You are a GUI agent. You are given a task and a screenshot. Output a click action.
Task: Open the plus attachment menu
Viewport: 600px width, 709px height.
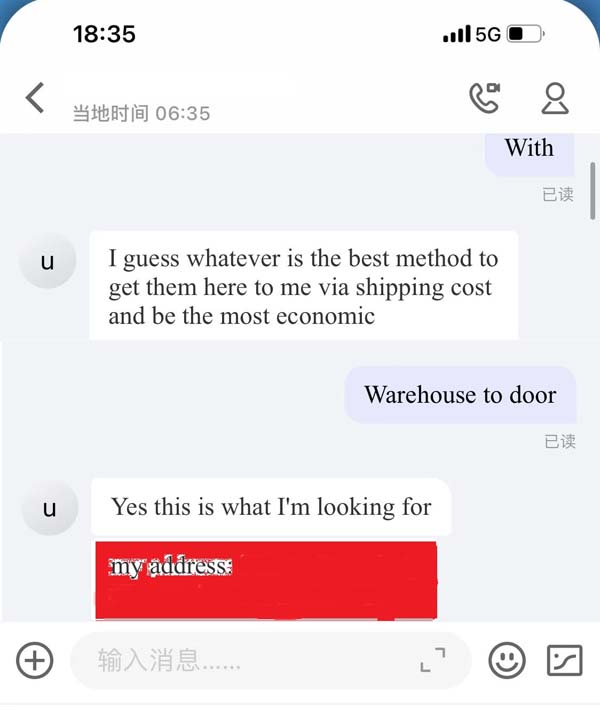coord(35,660)
